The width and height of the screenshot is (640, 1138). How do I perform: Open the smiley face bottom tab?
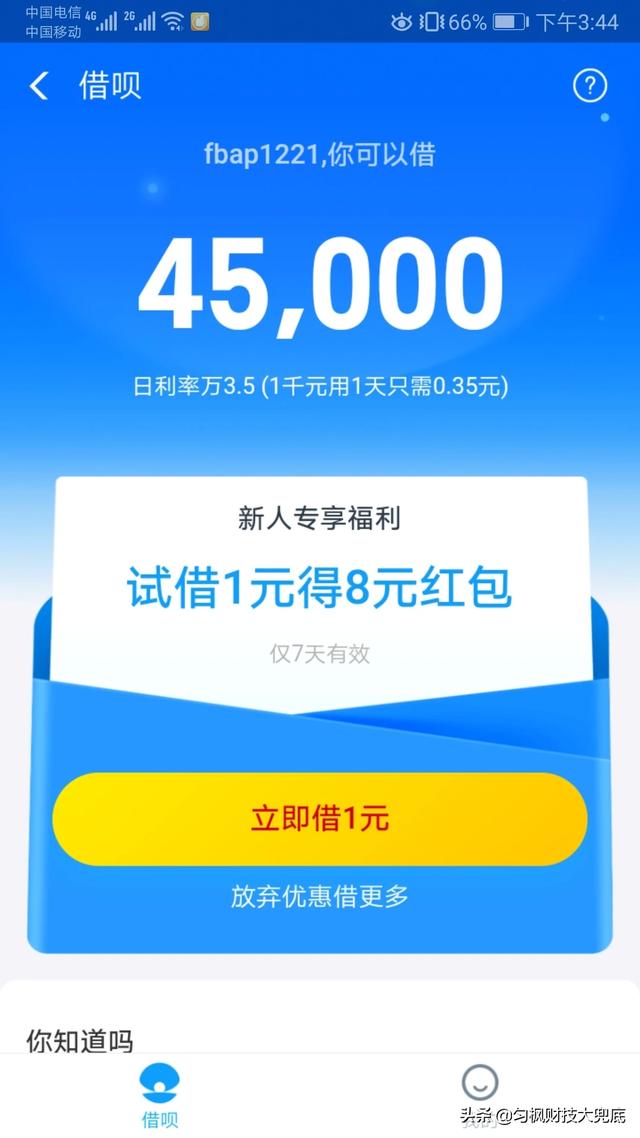pyautogui.click(x=480, y=1085)
